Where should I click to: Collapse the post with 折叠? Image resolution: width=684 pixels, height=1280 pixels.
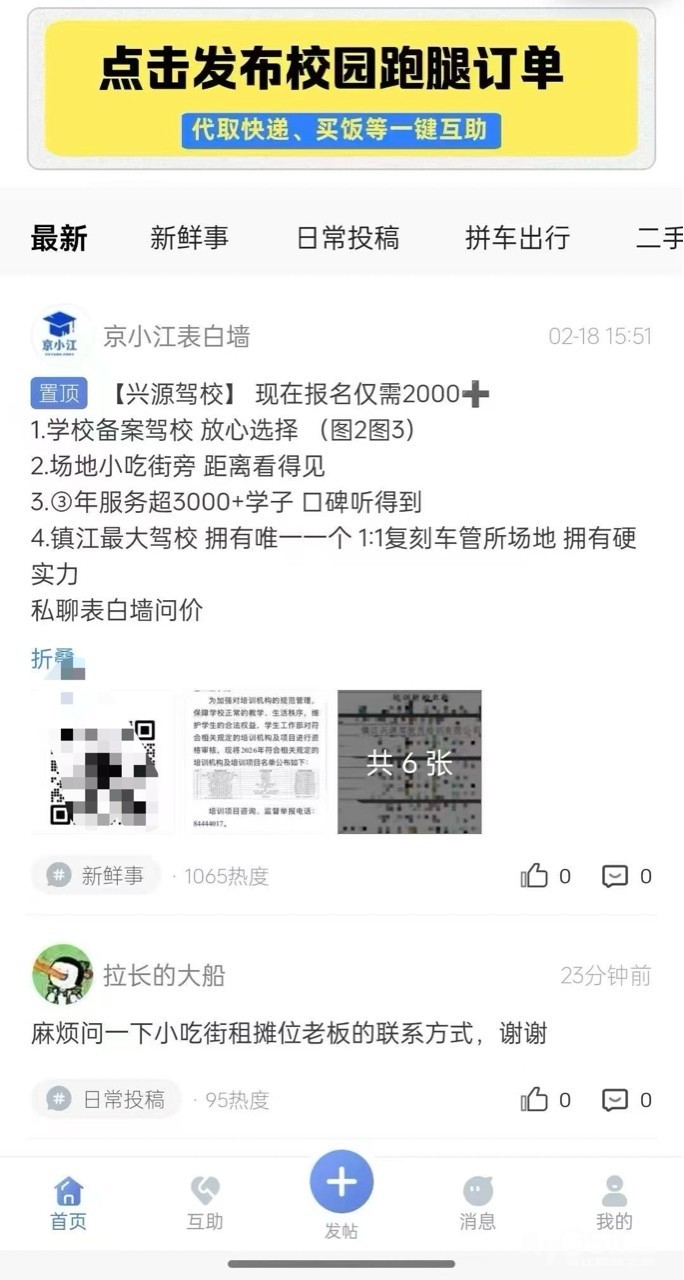click(x=53, y=658)
